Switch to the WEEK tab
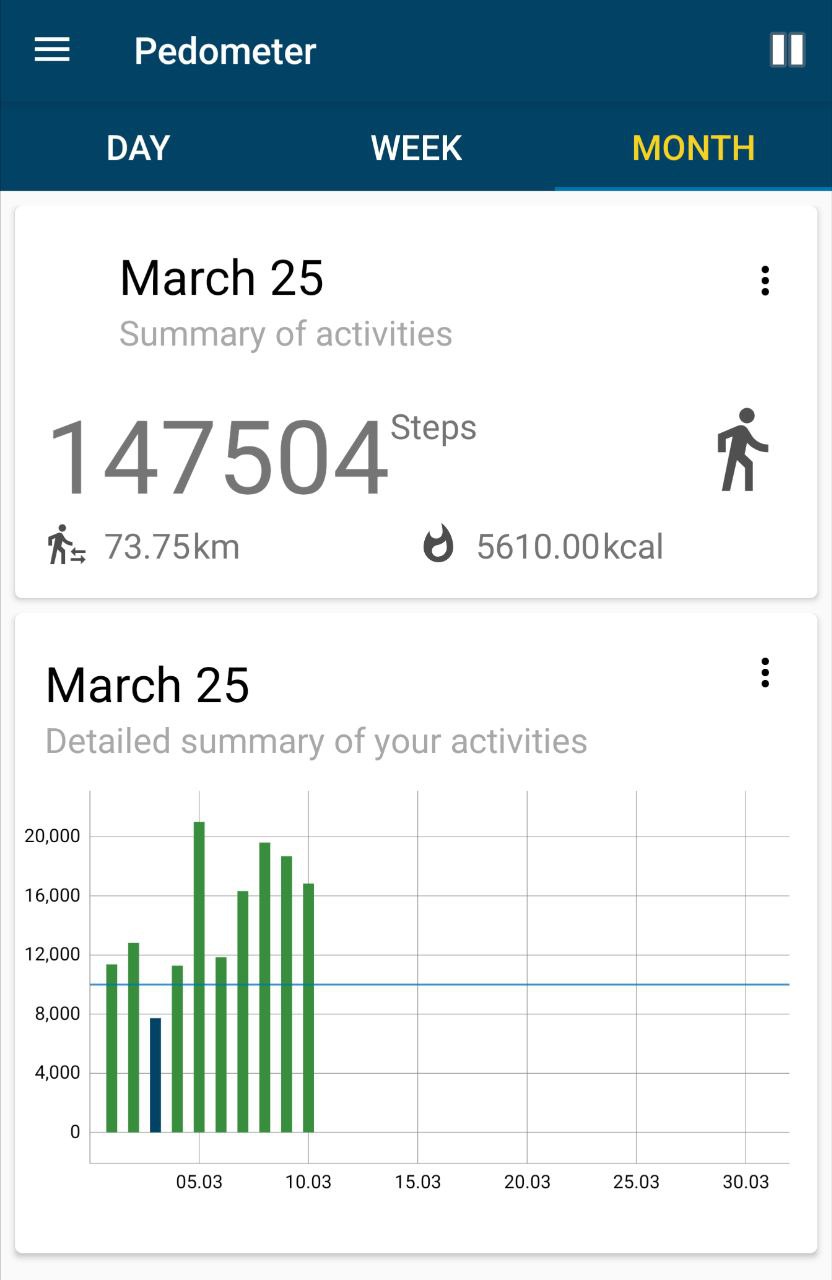This screenshot has height=1280, width=832. tap(416, 147)
